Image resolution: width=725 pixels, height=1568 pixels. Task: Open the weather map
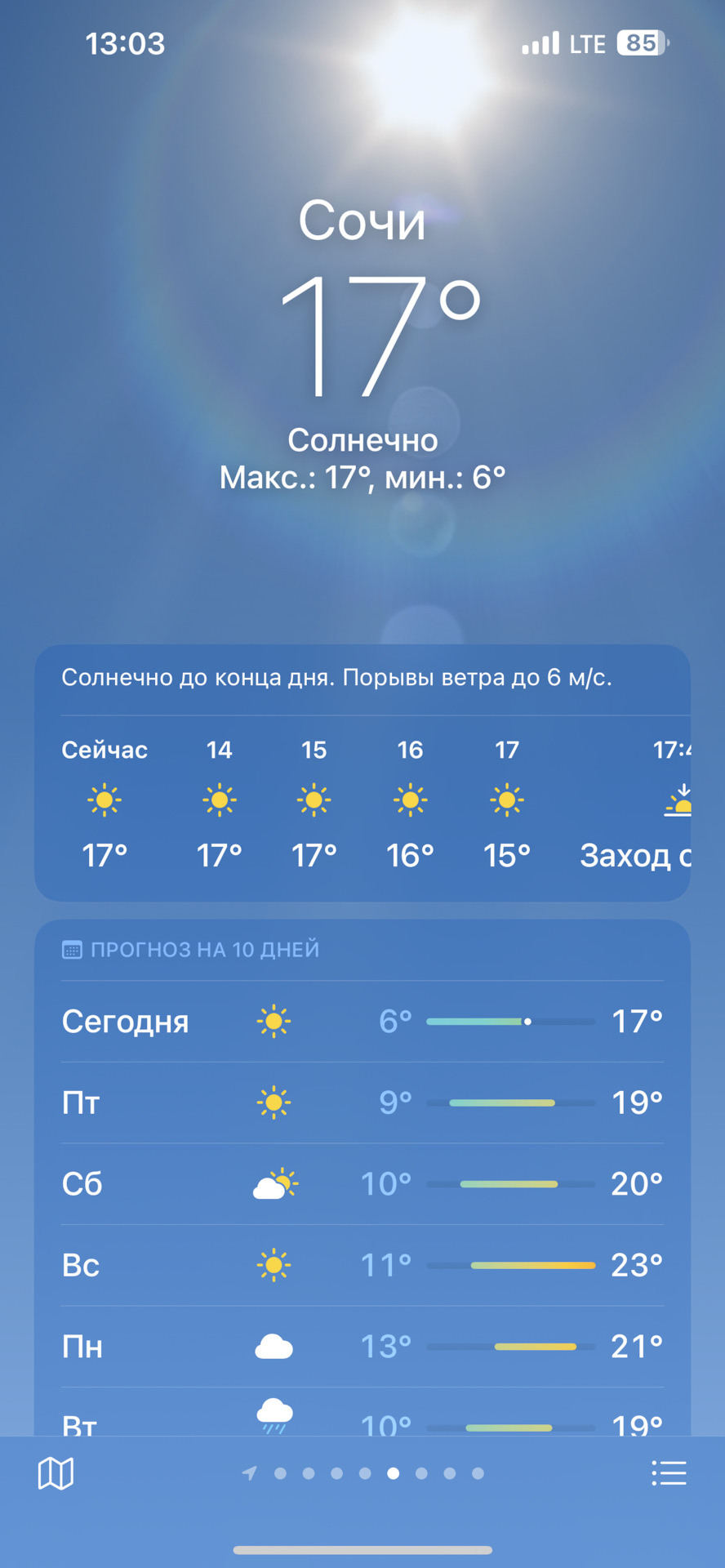tap(56, 1473)
